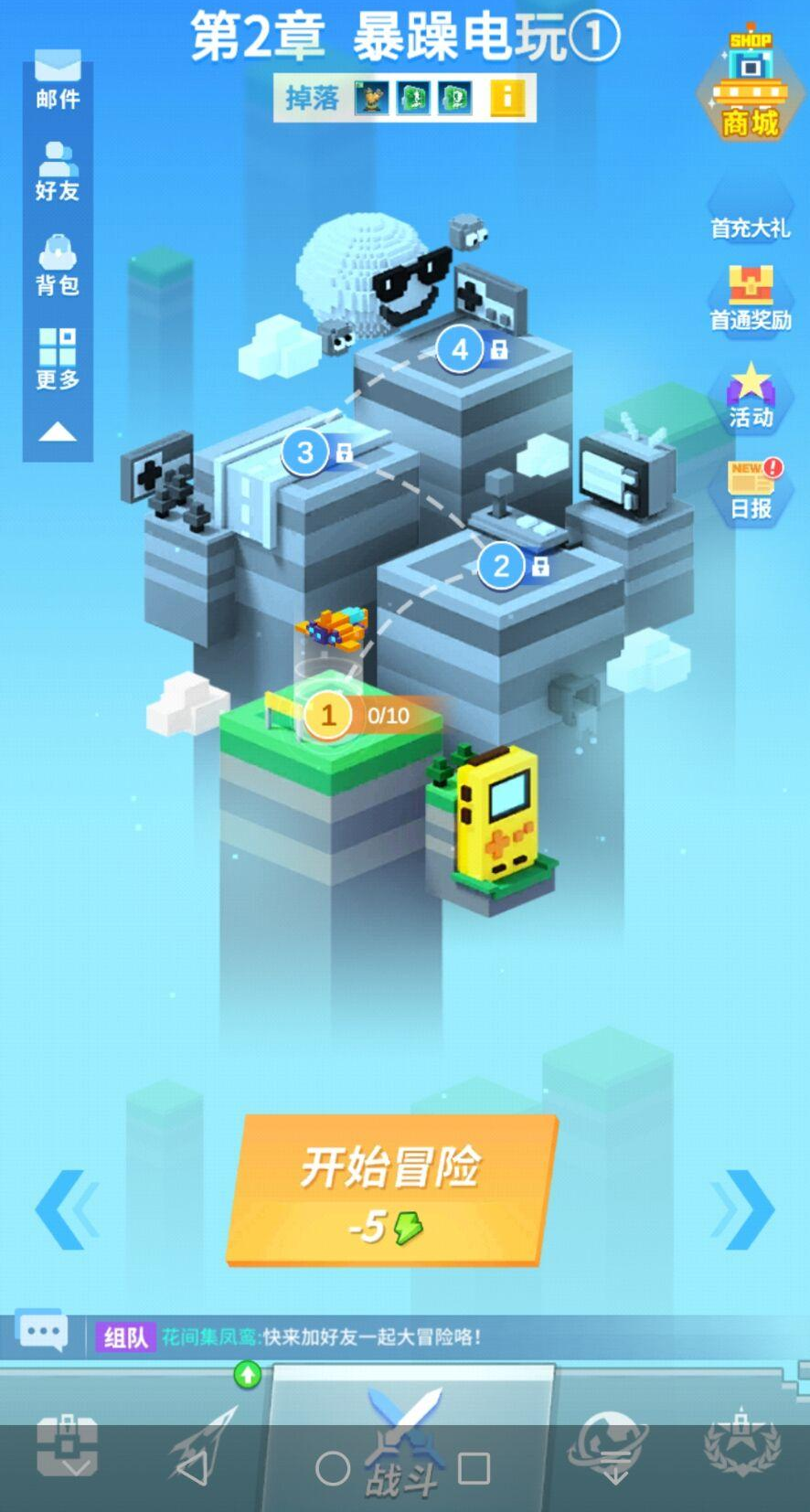Go to the next chapter
Screen dimensions: 810x1512
tap(744, 1209)
